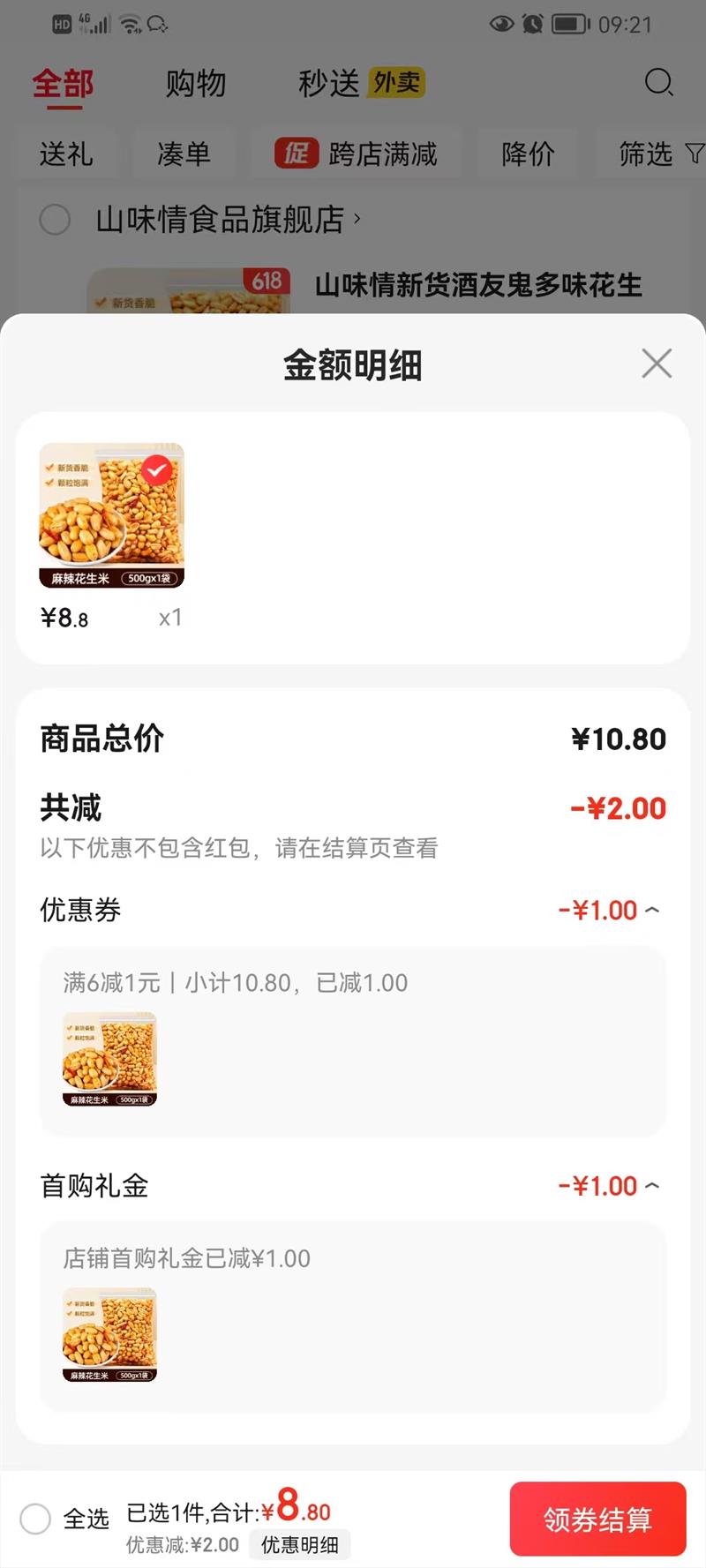Image resolution: width=706 pixels, height=1568 pixels.
Task: Open the 麻辣花生米 product at ¥8.8
Action: coord(112,516)
